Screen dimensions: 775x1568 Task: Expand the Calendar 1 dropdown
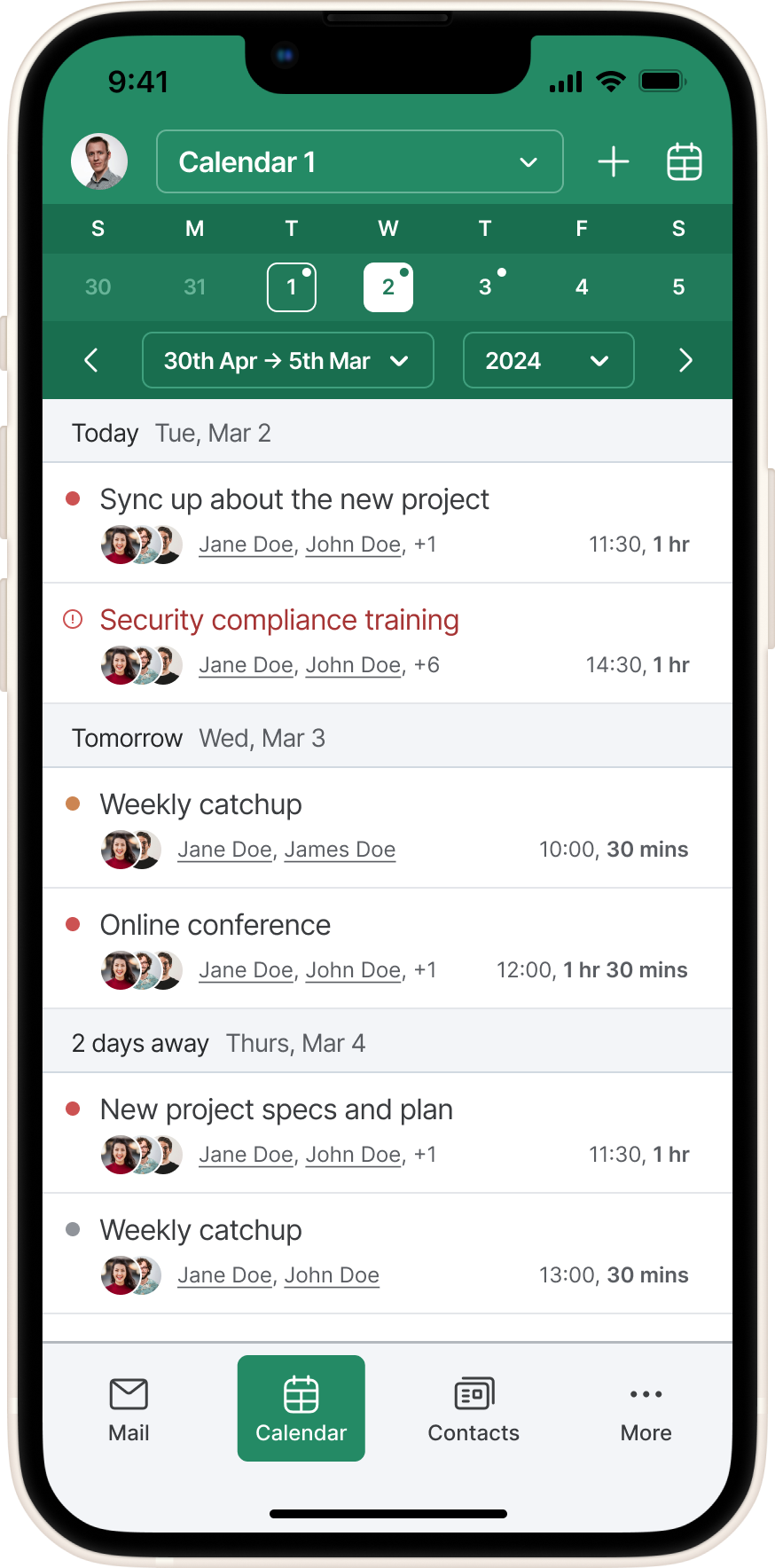coord(359,161)
